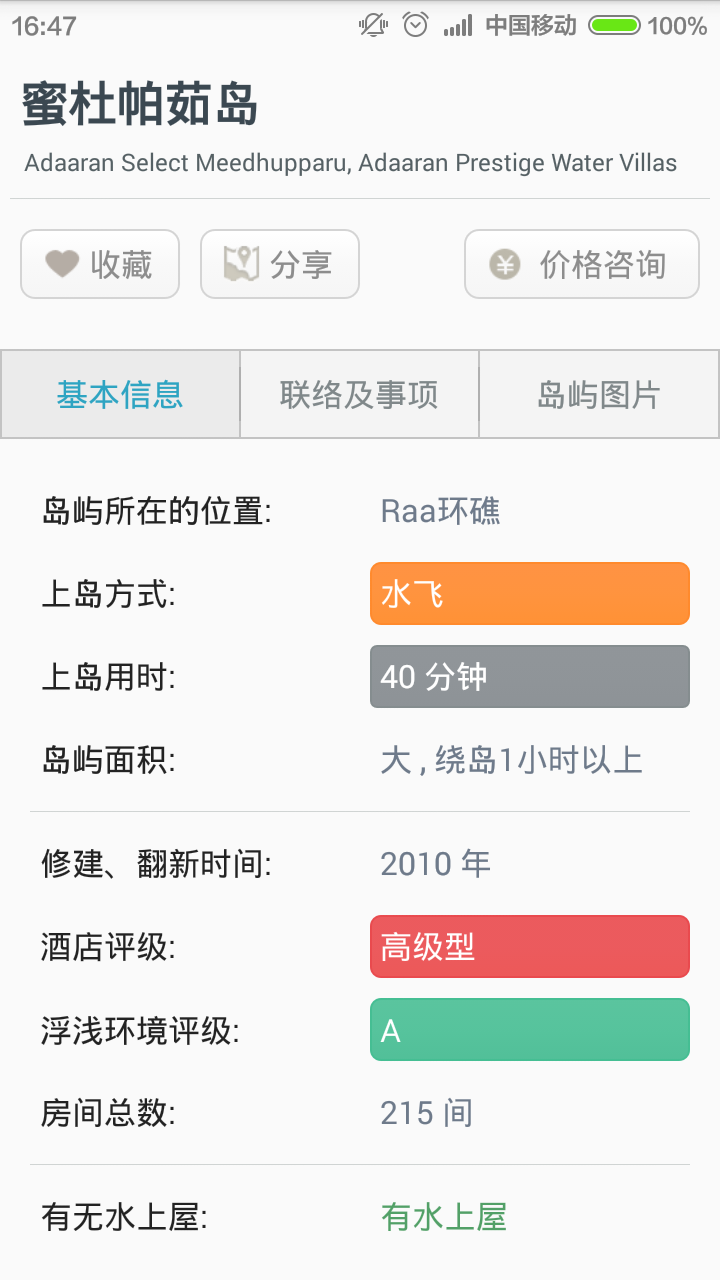Screen dimensions: 720x1280
Task: Select the 基本信息 tab
Action: click(x=119, y=394)
